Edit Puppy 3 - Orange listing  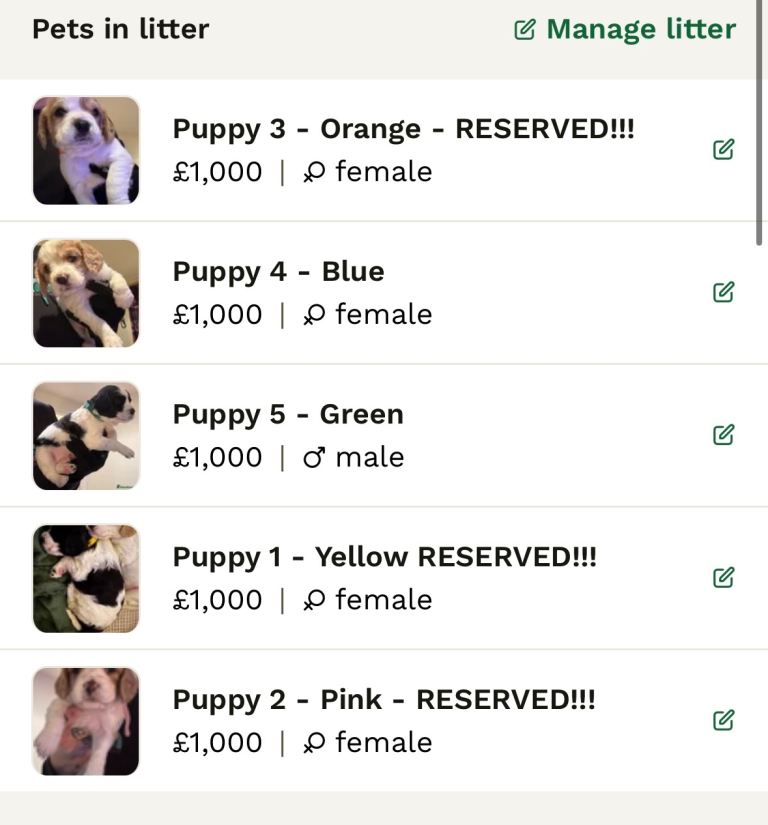coord(724,150)
